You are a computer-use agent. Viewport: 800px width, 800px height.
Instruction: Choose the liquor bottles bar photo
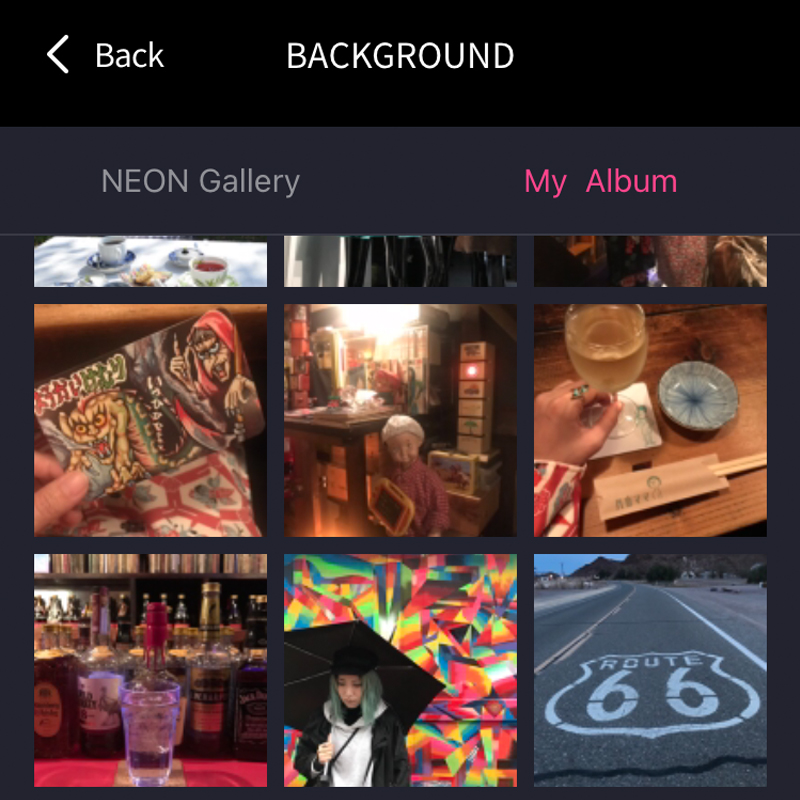pos(150,670)
